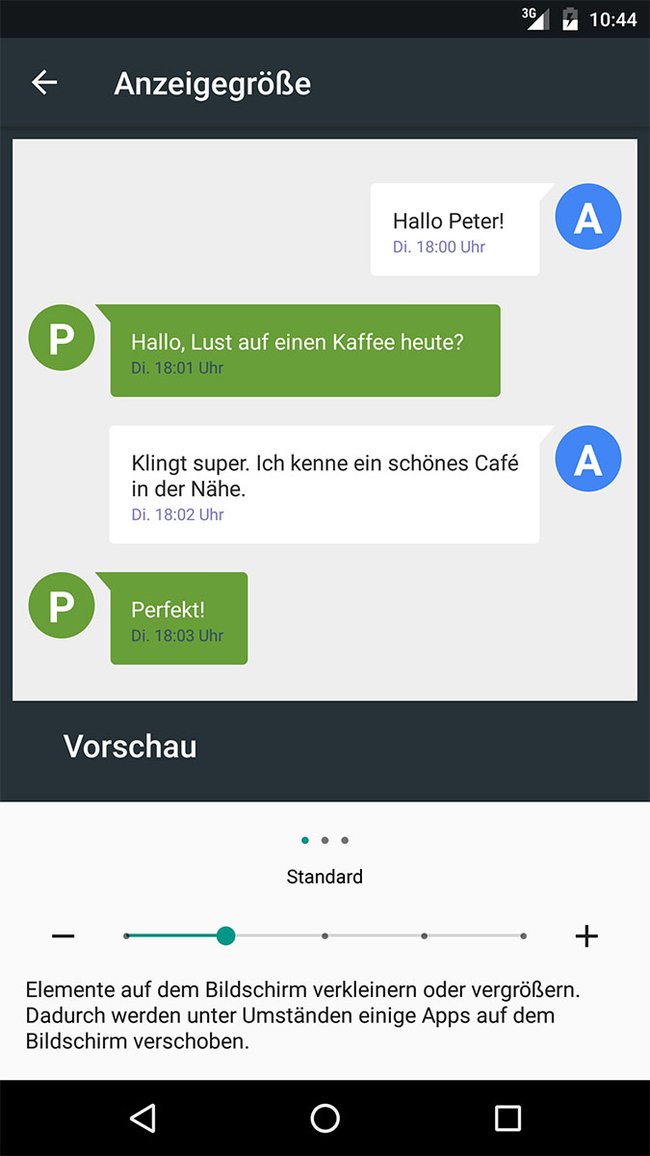
Task: Open recent apps overview
Action: (508, 1118)
